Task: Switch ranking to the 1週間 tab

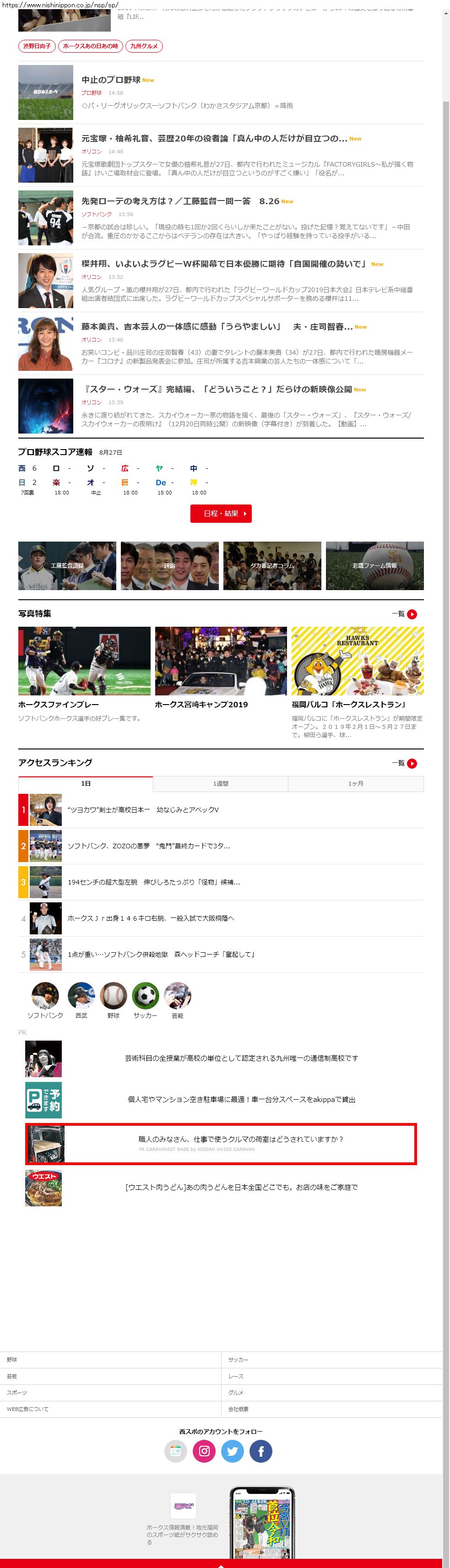Action: click(221, 783)
